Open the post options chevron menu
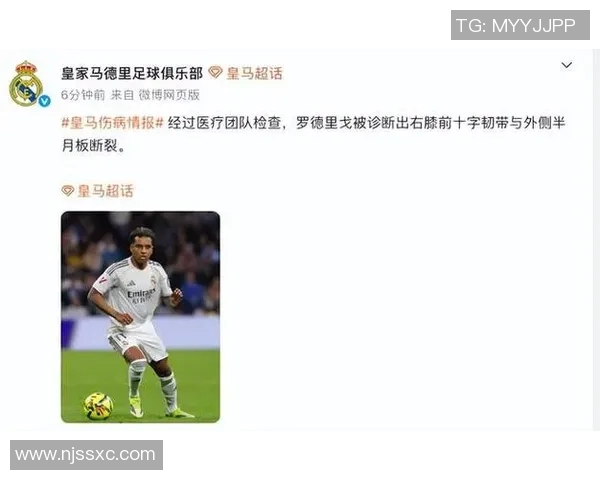600x480 pixels. pos(566,66)
